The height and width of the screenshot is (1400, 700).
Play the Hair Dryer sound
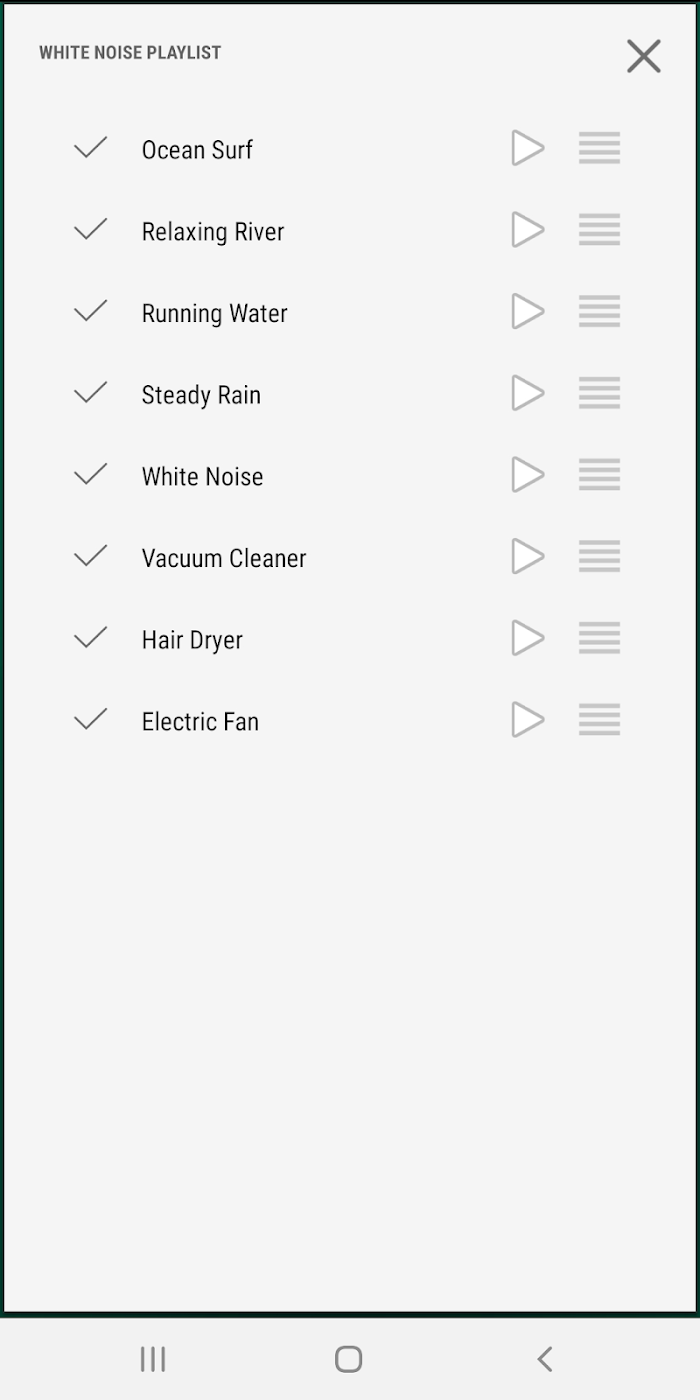pyautogui.click(x=528, y=638)
